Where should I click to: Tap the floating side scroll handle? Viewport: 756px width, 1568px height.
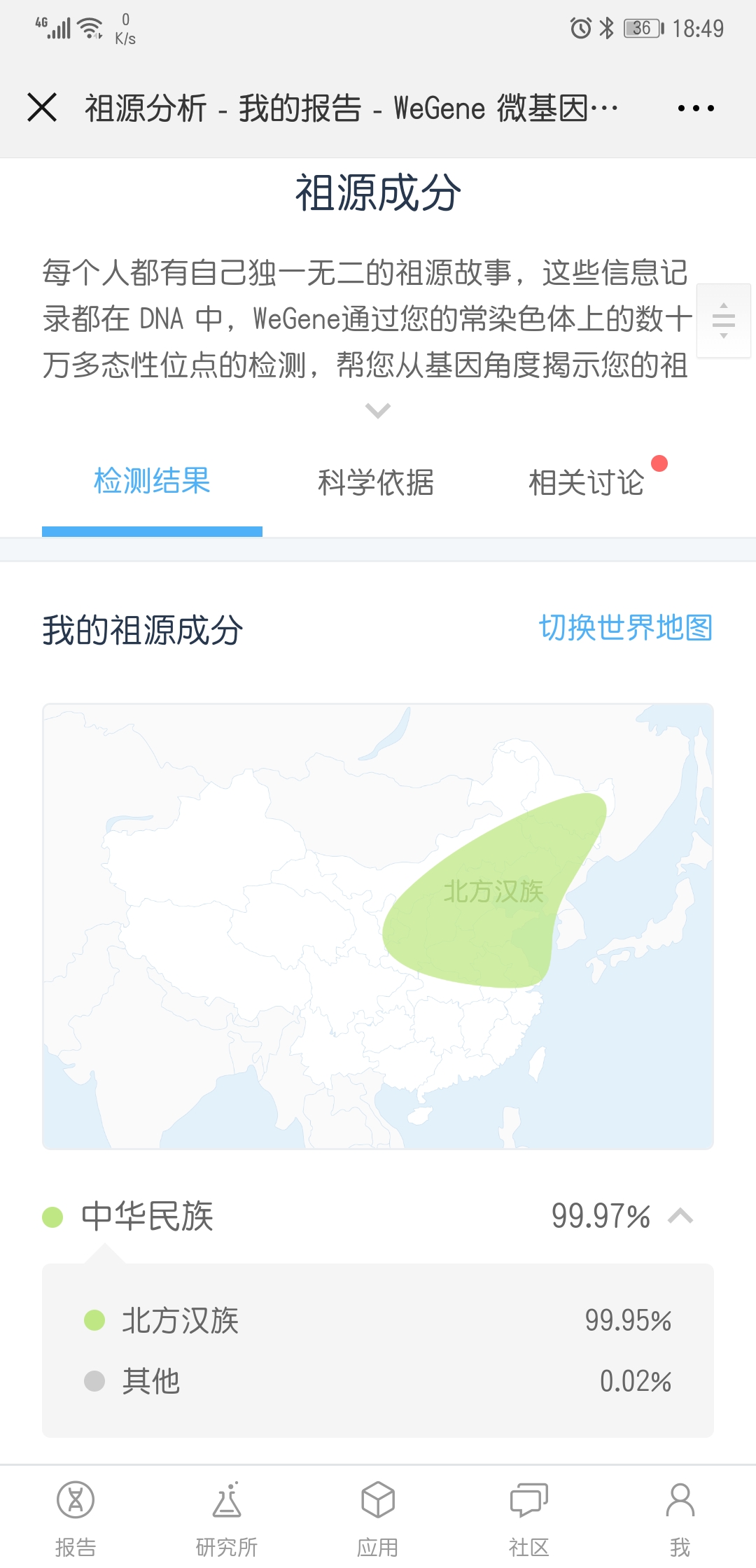724,321
